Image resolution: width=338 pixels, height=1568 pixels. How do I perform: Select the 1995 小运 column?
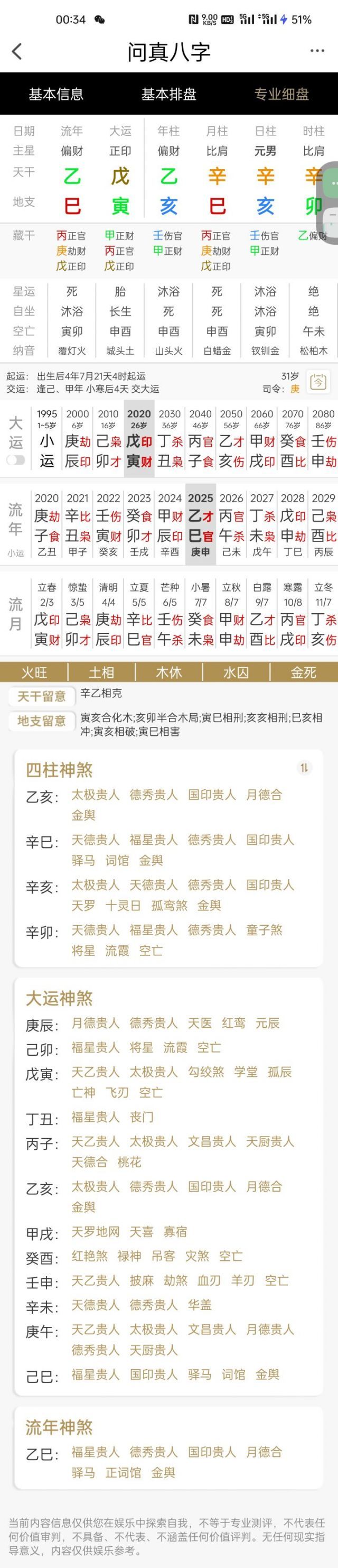pyautogui.click(x=47, y=438)
